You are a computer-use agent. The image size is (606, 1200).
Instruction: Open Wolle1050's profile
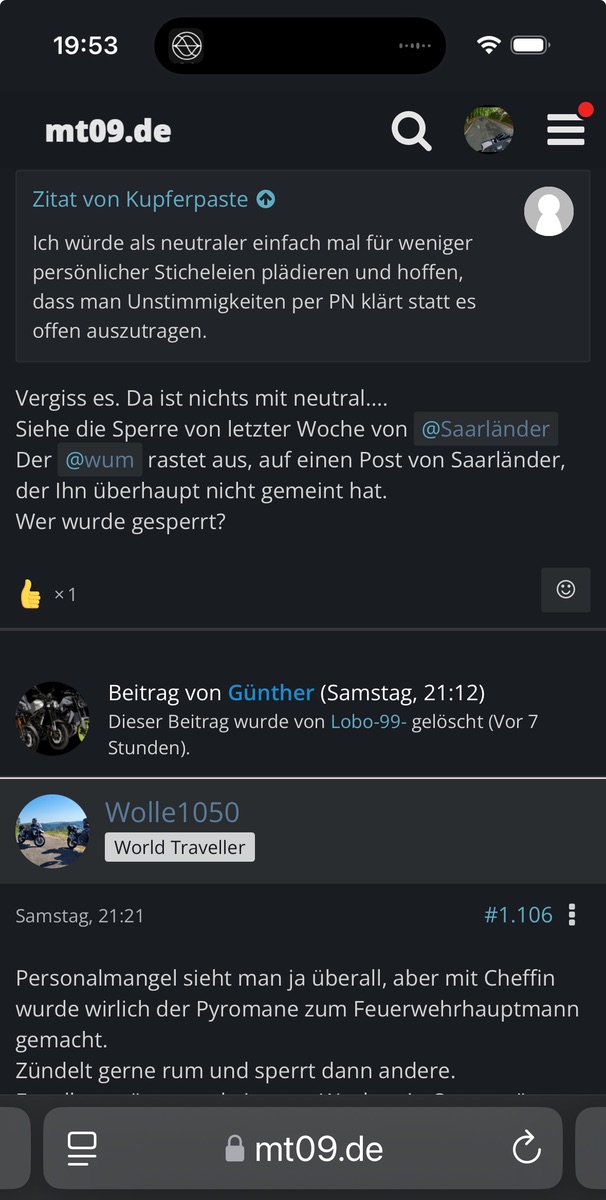(172, 812)
